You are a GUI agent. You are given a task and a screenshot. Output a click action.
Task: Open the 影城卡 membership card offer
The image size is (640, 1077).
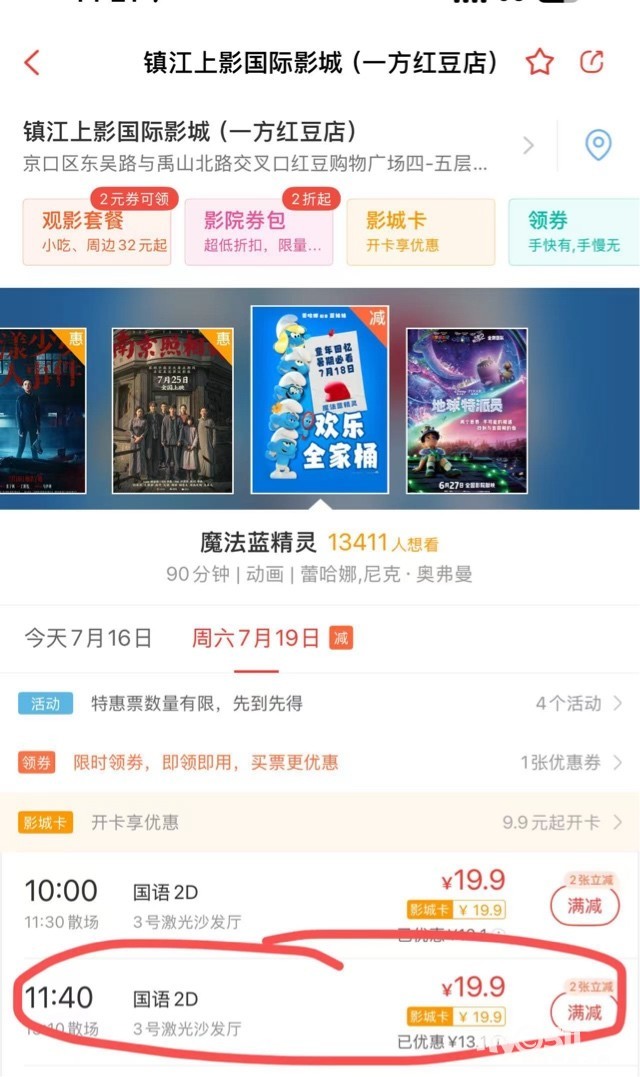pyautogui.click(x=420, y=232)
